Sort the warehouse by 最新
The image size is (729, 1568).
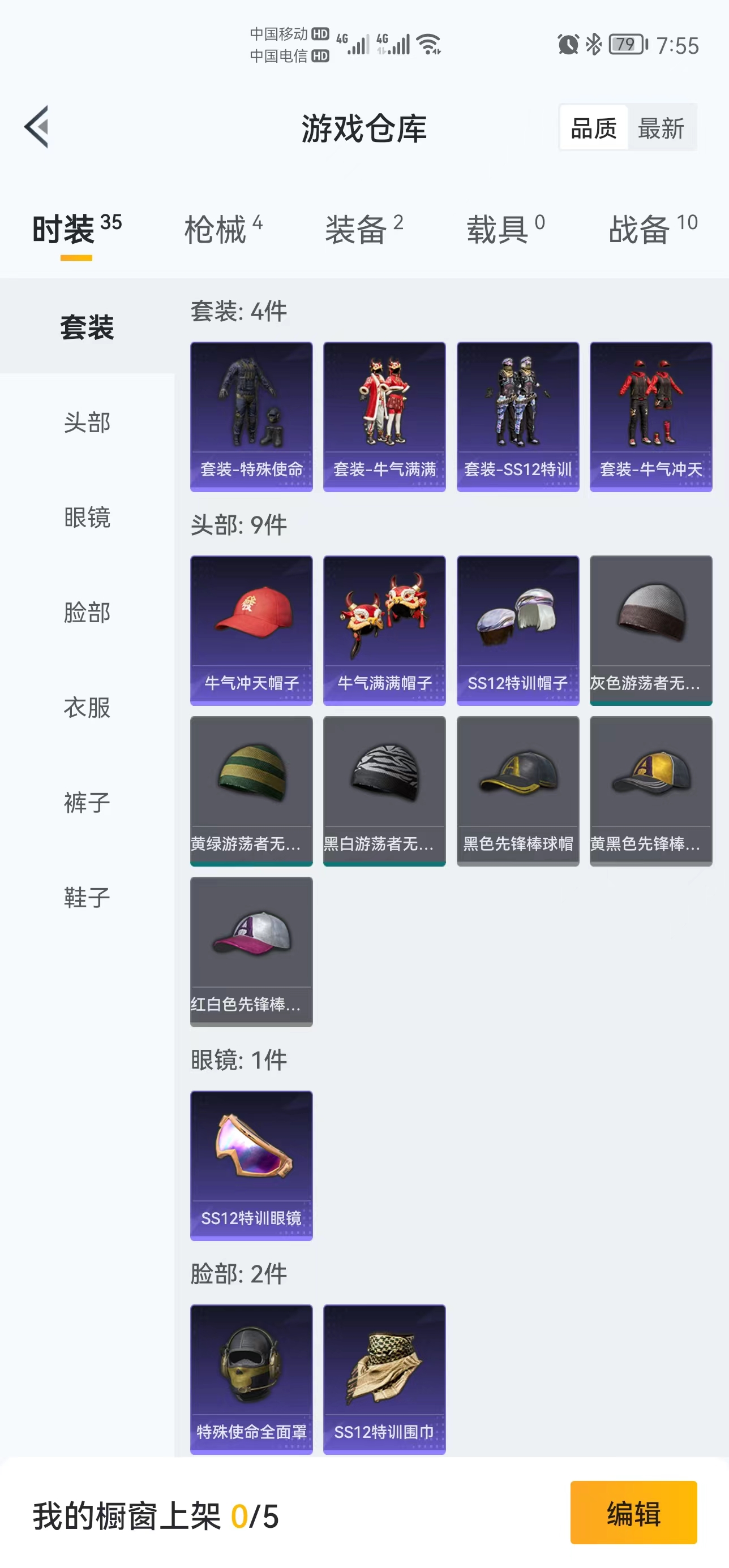pos(661,128)
